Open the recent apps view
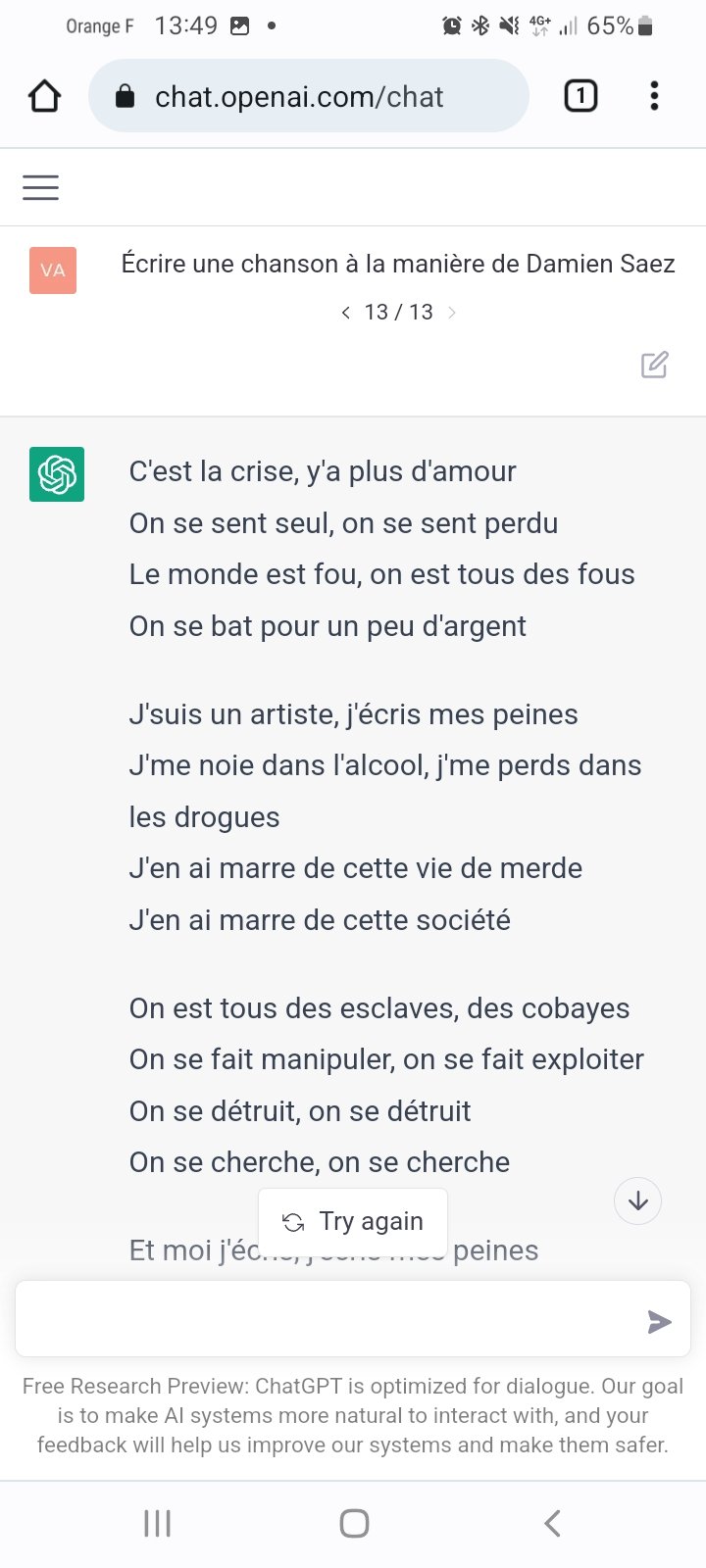The width and height of the screenshot is (706, 1568). [x=157, y=1523]
